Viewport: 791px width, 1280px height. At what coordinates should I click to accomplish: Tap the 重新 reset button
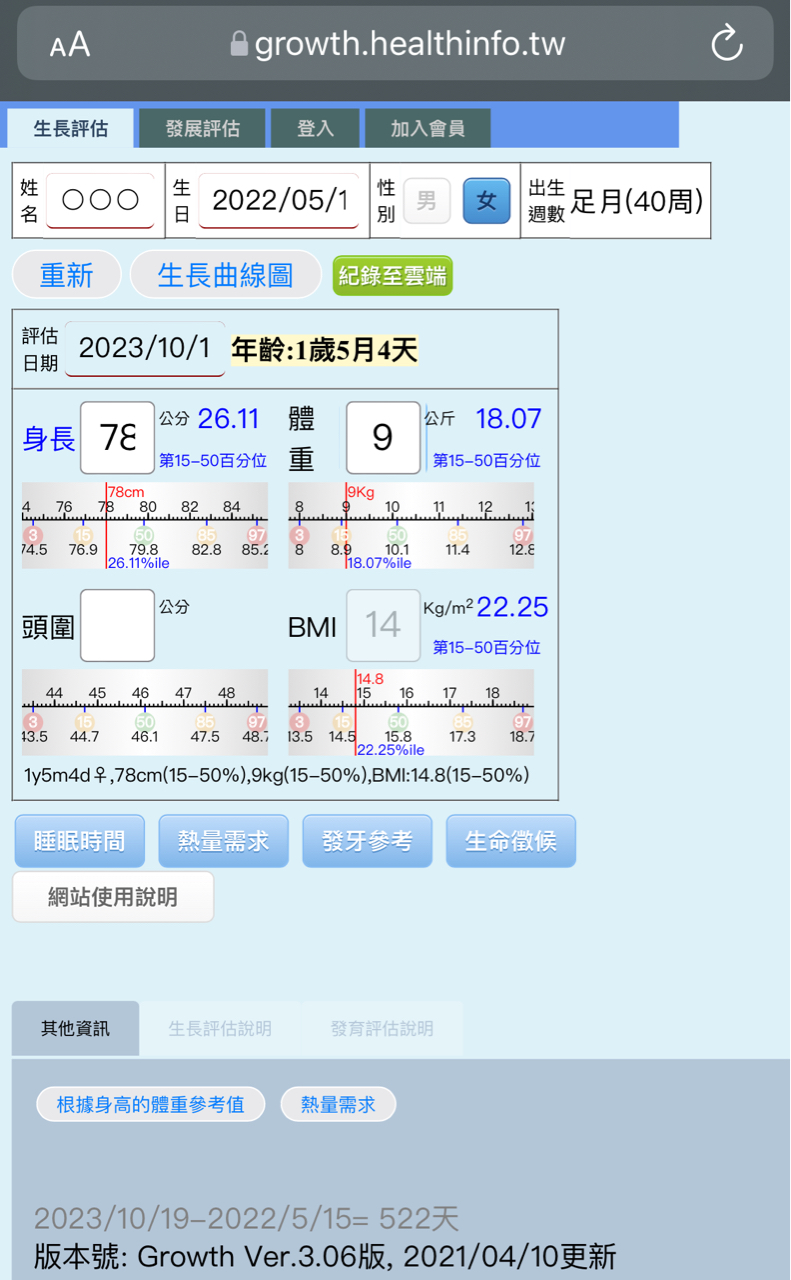pyautogui.click(x=66, y=275)
